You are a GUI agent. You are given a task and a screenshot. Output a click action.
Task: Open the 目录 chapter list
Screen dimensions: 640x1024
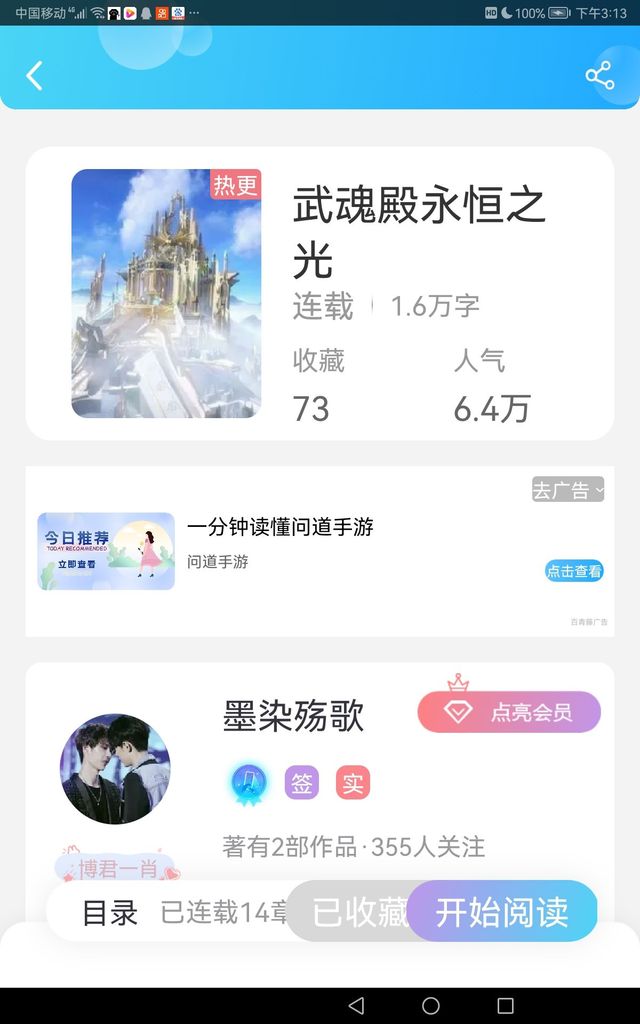click(x=110, y=912)
